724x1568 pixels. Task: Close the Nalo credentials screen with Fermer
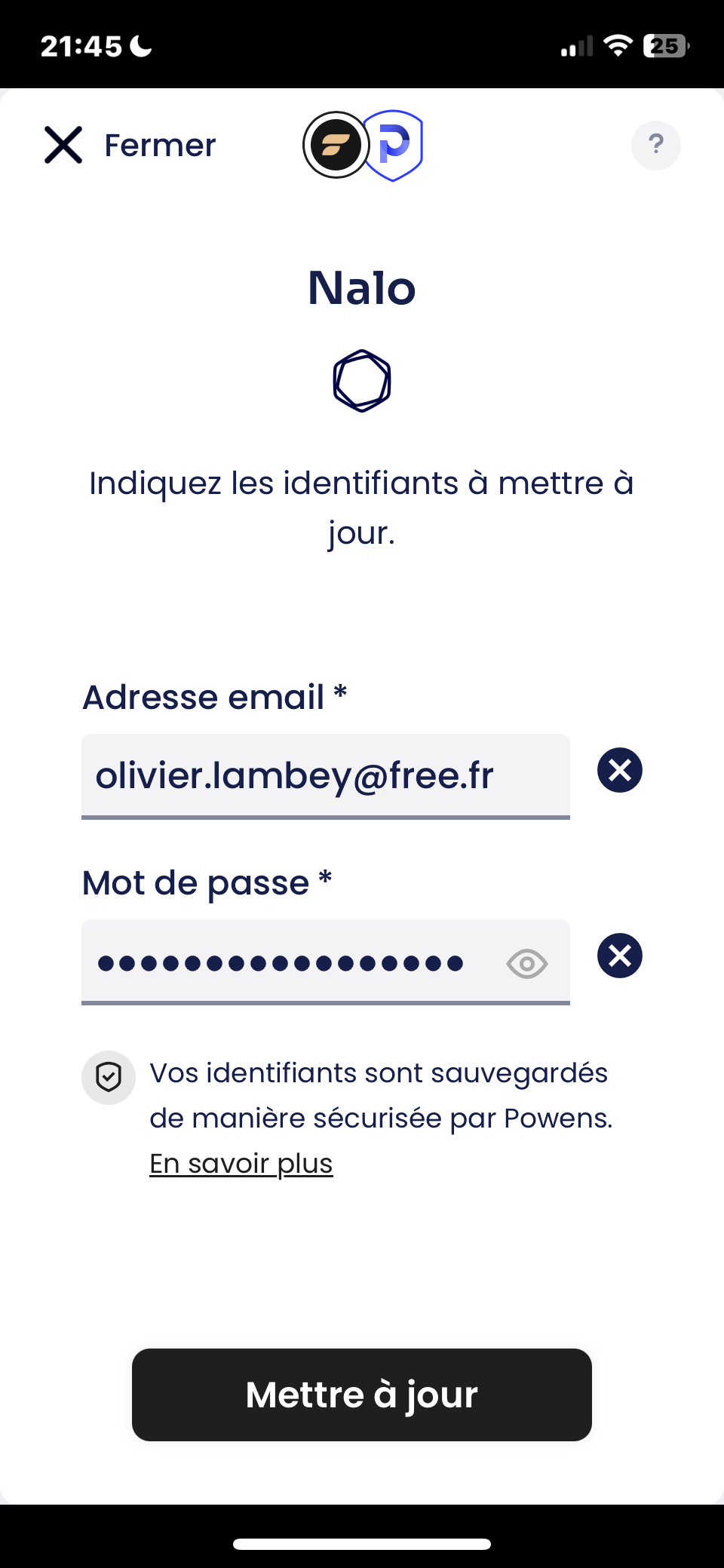coord(130,145)
